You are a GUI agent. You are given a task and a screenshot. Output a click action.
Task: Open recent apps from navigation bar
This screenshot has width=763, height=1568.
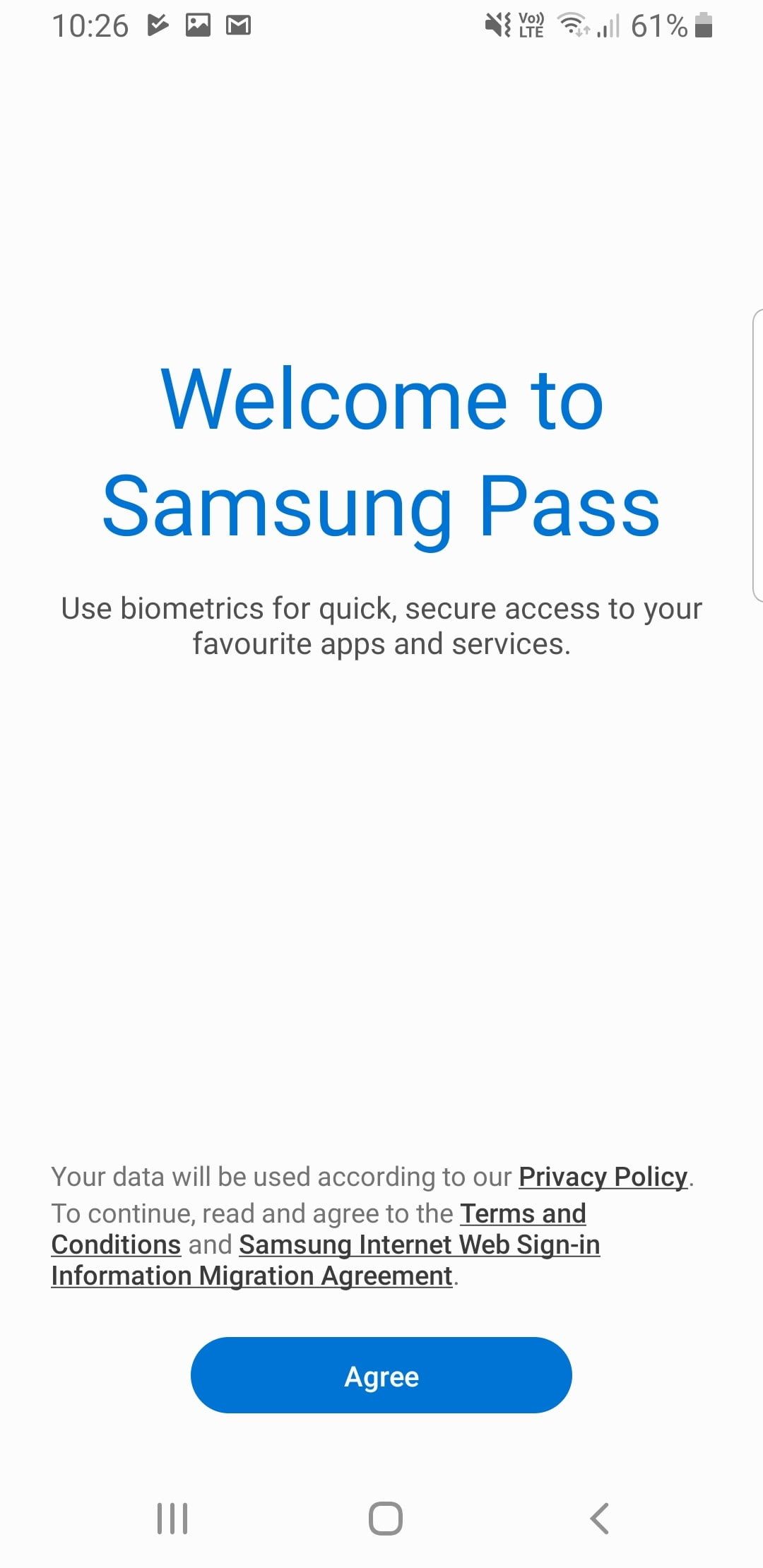click(172, 1518)
